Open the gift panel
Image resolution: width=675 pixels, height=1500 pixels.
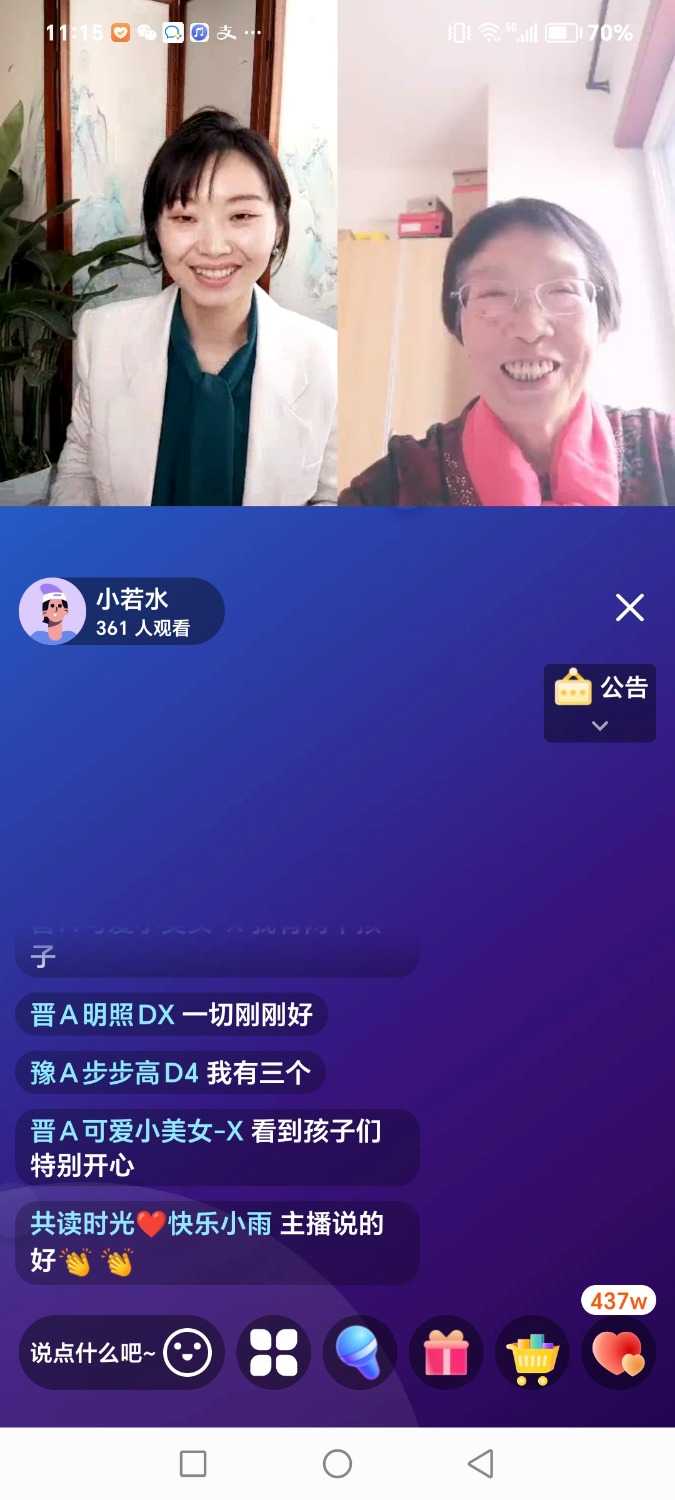446,1353
